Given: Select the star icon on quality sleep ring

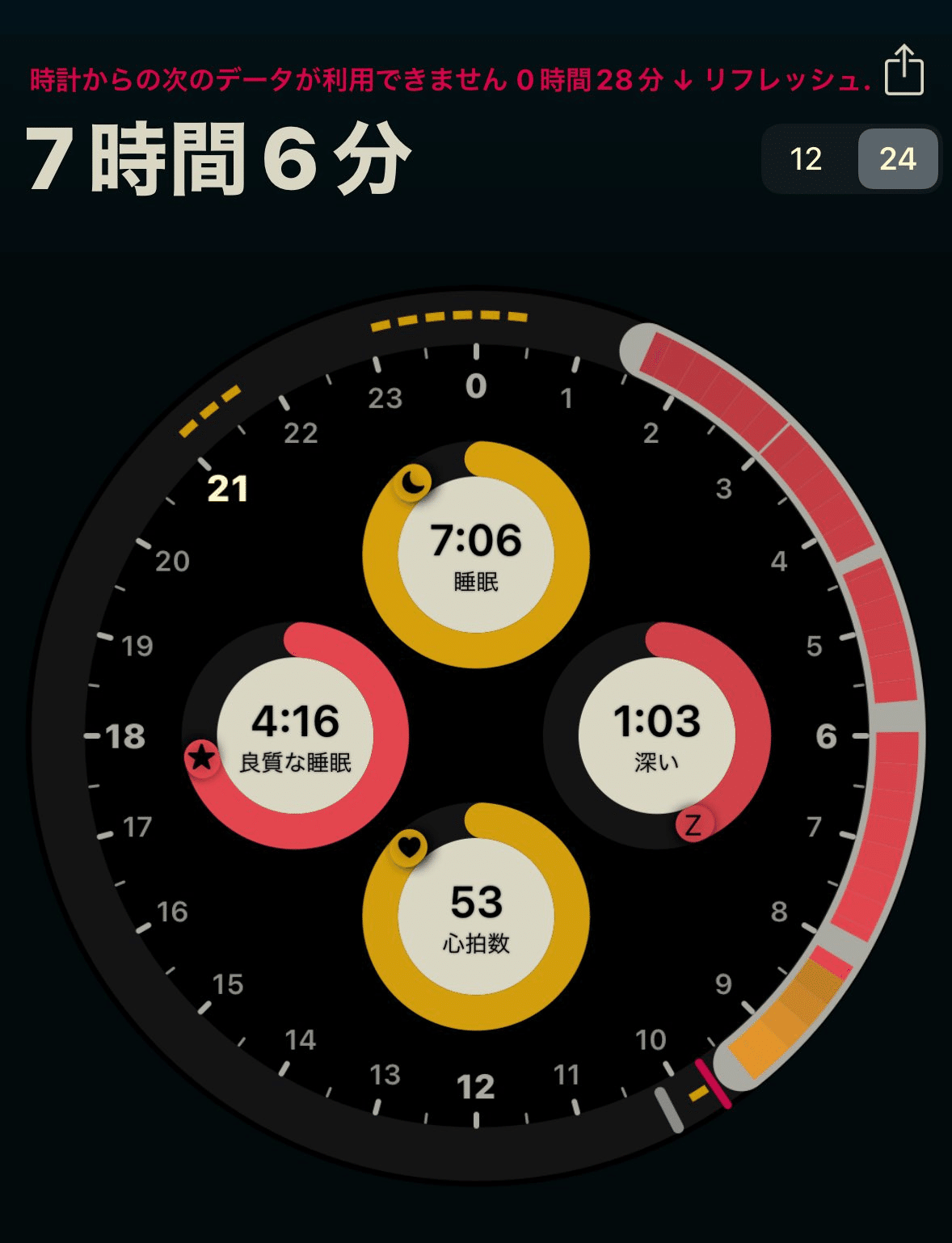Looking at the screenshot, I should [x=202, y=758].
